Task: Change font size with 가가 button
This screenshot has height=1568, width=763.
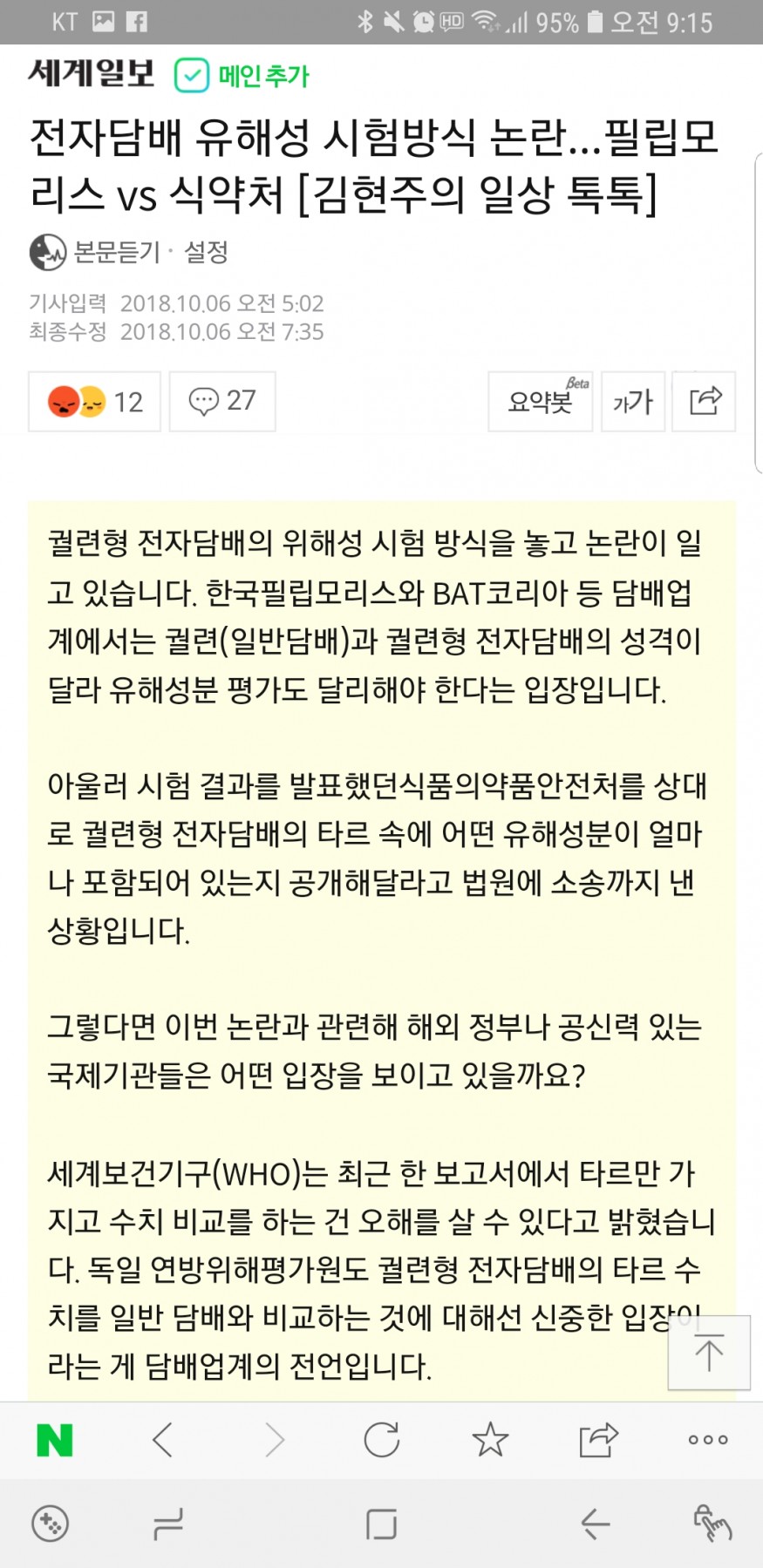Action: 633,401
